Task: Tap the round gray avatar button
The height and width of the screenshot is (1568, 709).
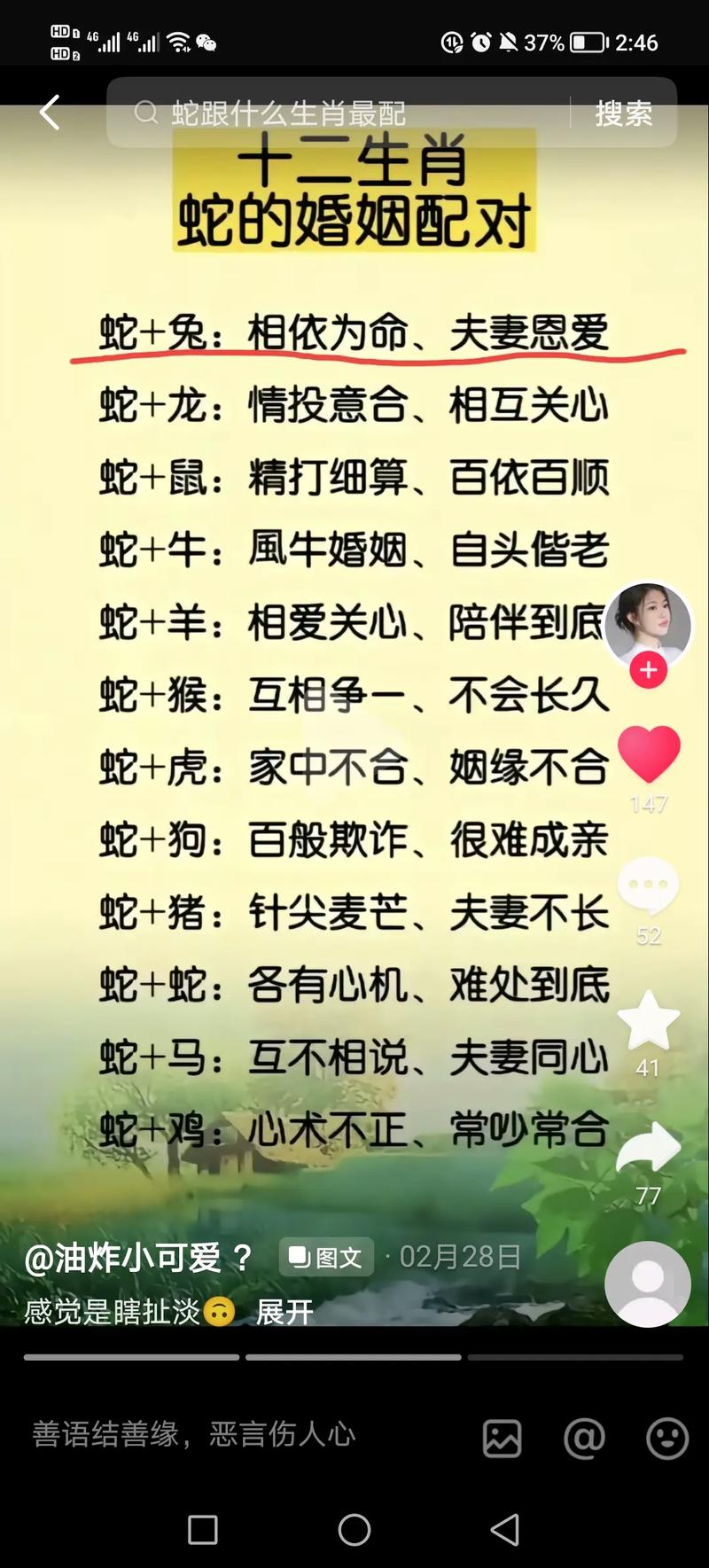Action: [648, 1283]
